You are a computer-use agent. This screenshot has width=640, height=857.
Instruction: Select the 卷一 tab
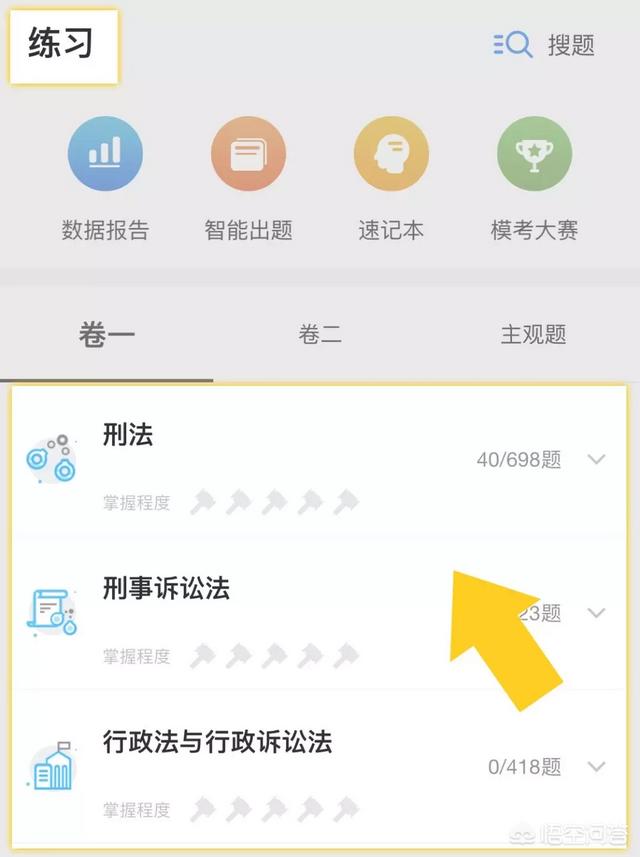106,335
